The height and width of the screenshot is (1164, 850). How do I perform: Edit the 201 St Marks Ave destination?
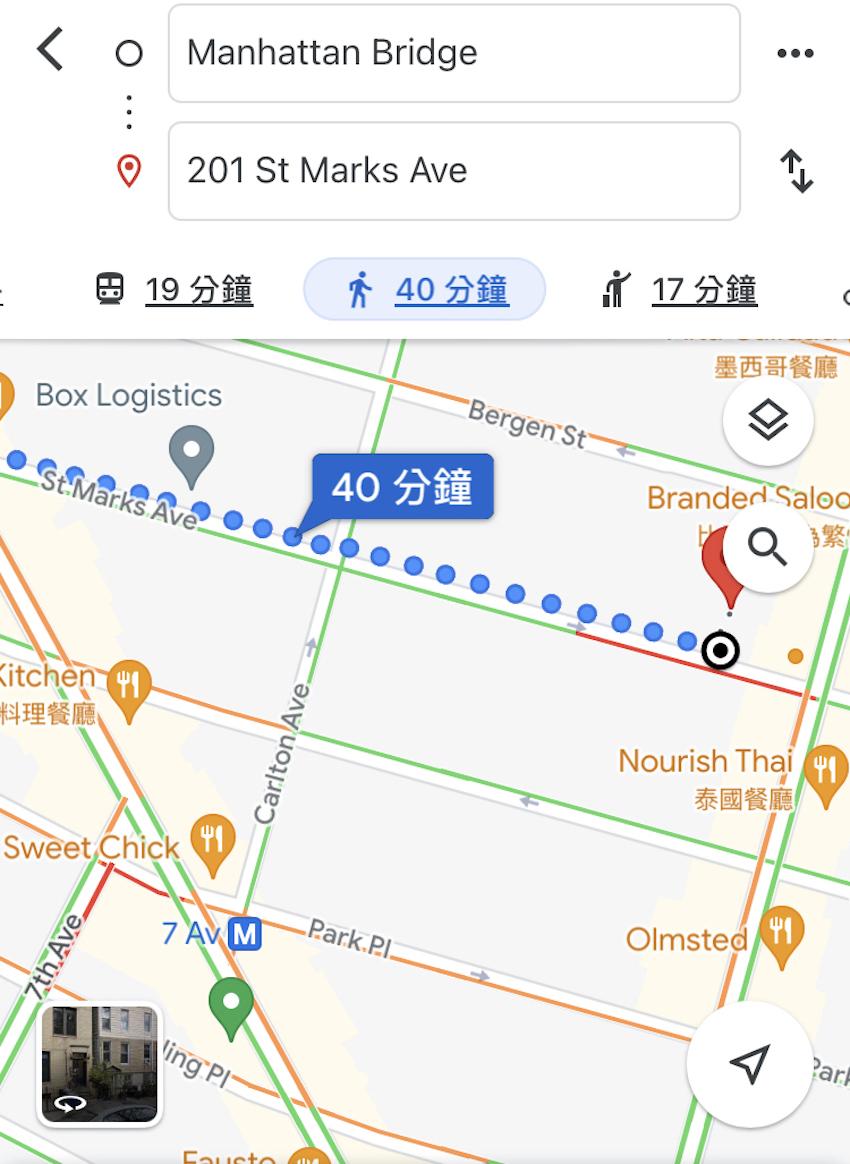[x=454, y=171]
